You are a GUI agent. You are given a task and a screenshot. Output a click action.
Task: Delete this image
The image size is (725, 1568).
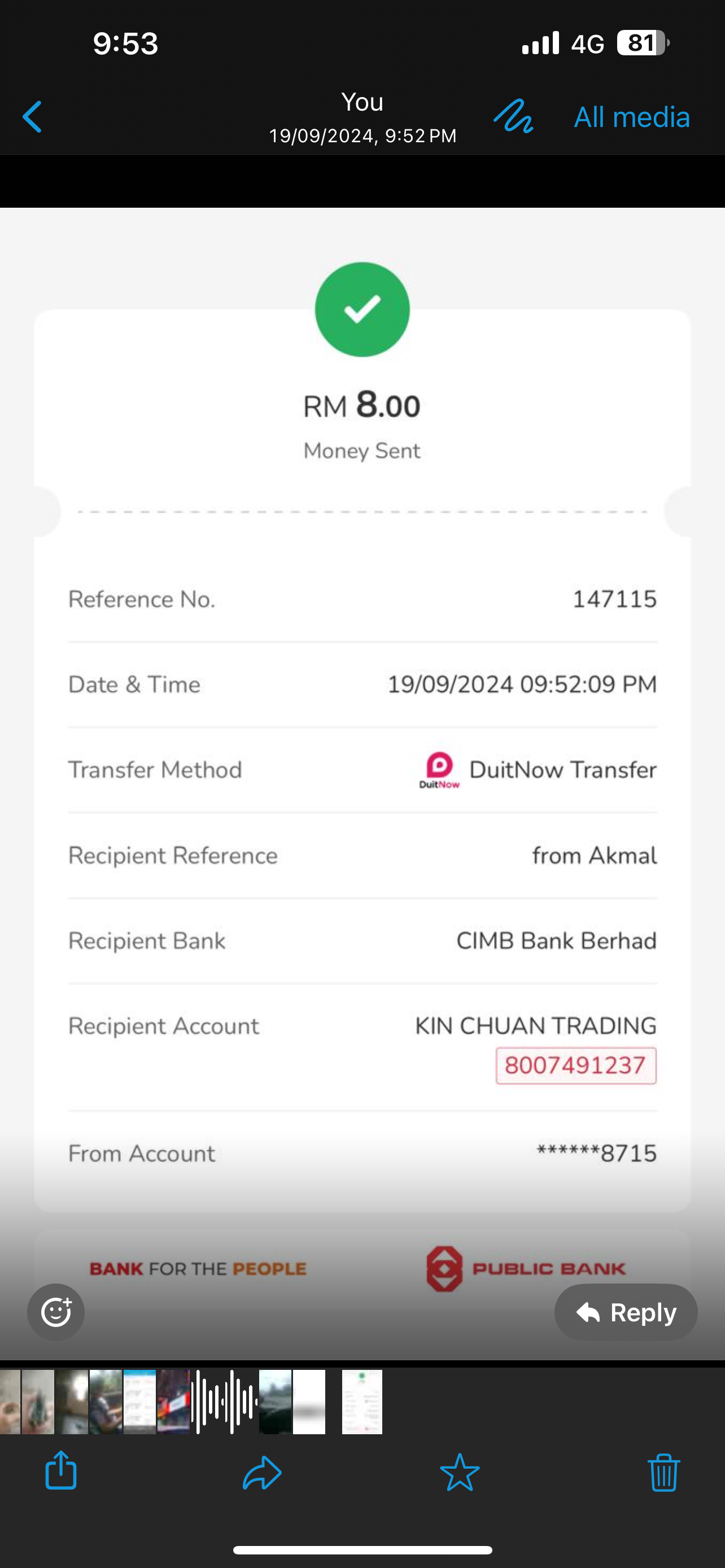point(663,1473)
